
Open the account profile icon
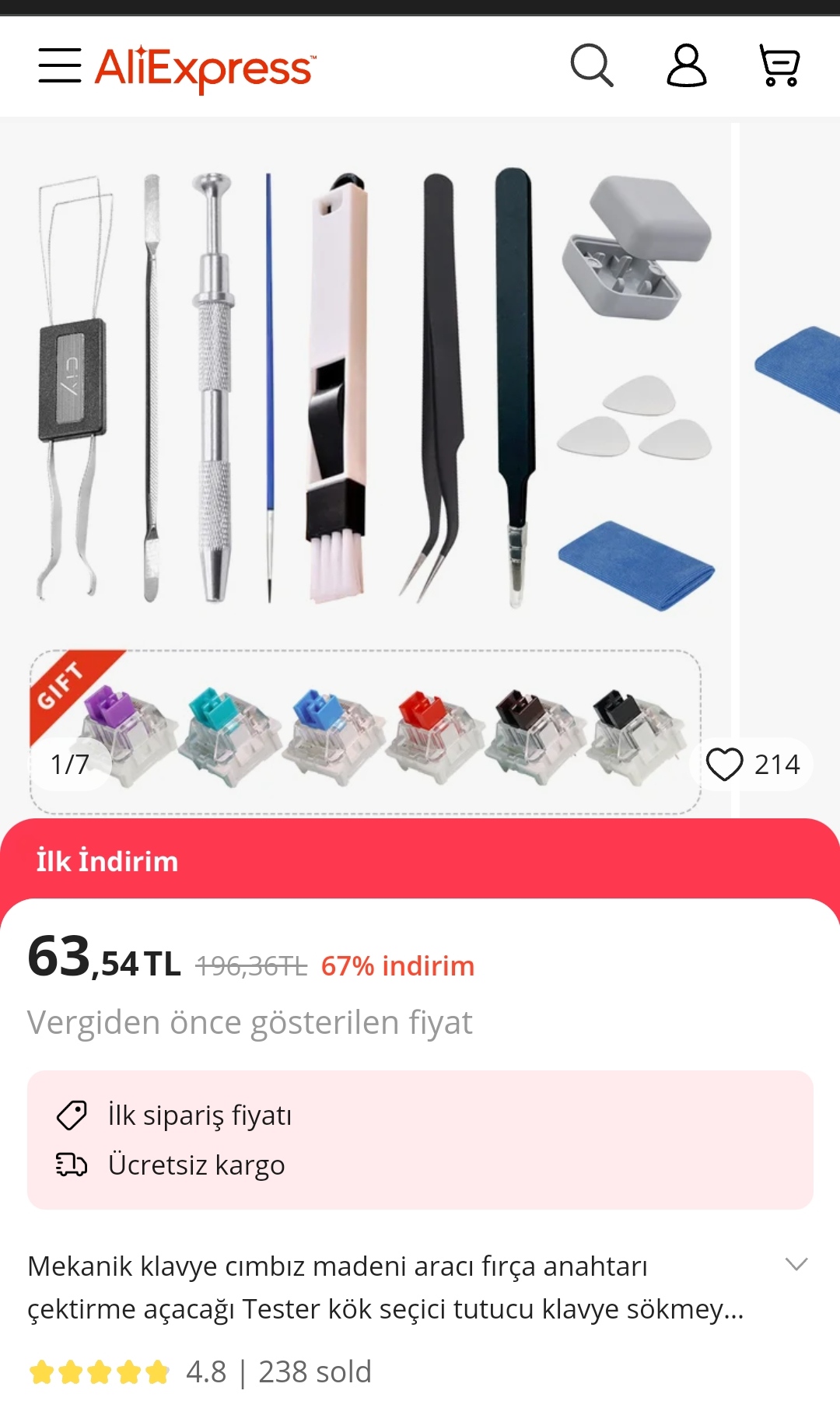[686, 65]
